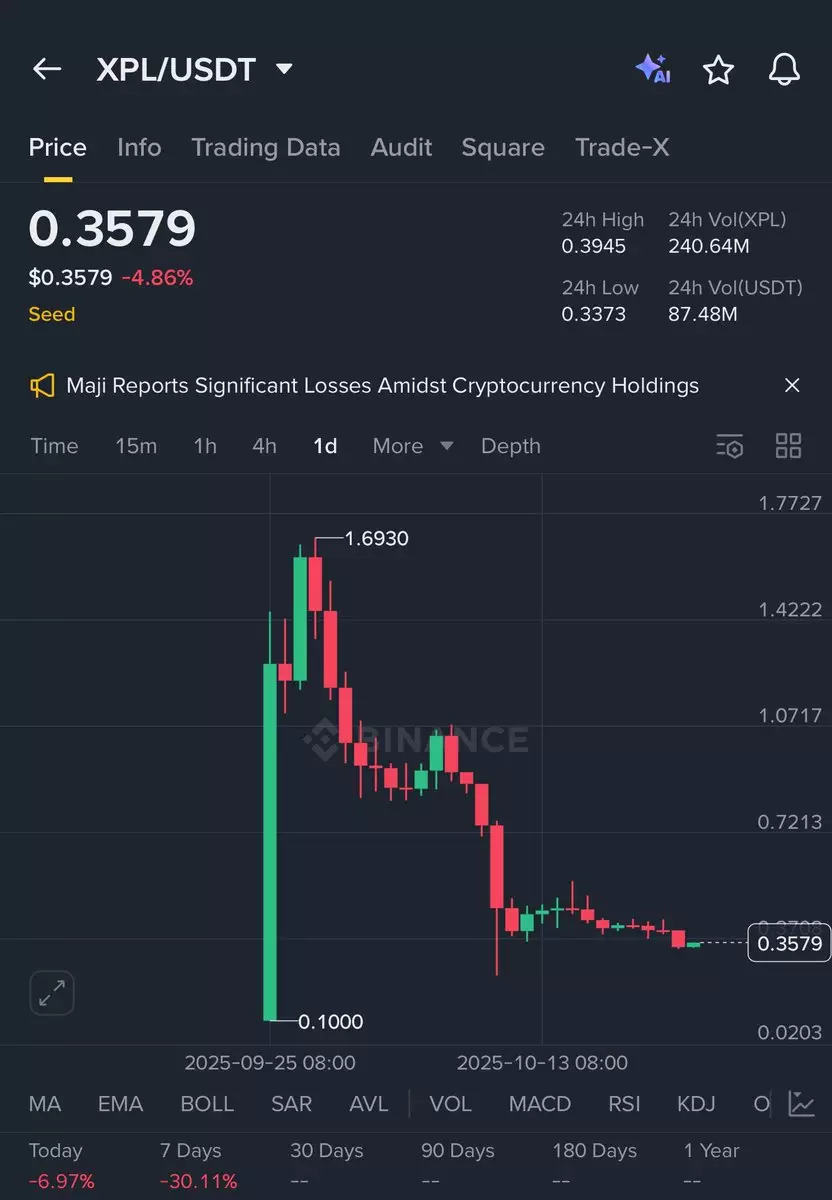
Task: Expand the More intervals dropdown
Action: 412,446
